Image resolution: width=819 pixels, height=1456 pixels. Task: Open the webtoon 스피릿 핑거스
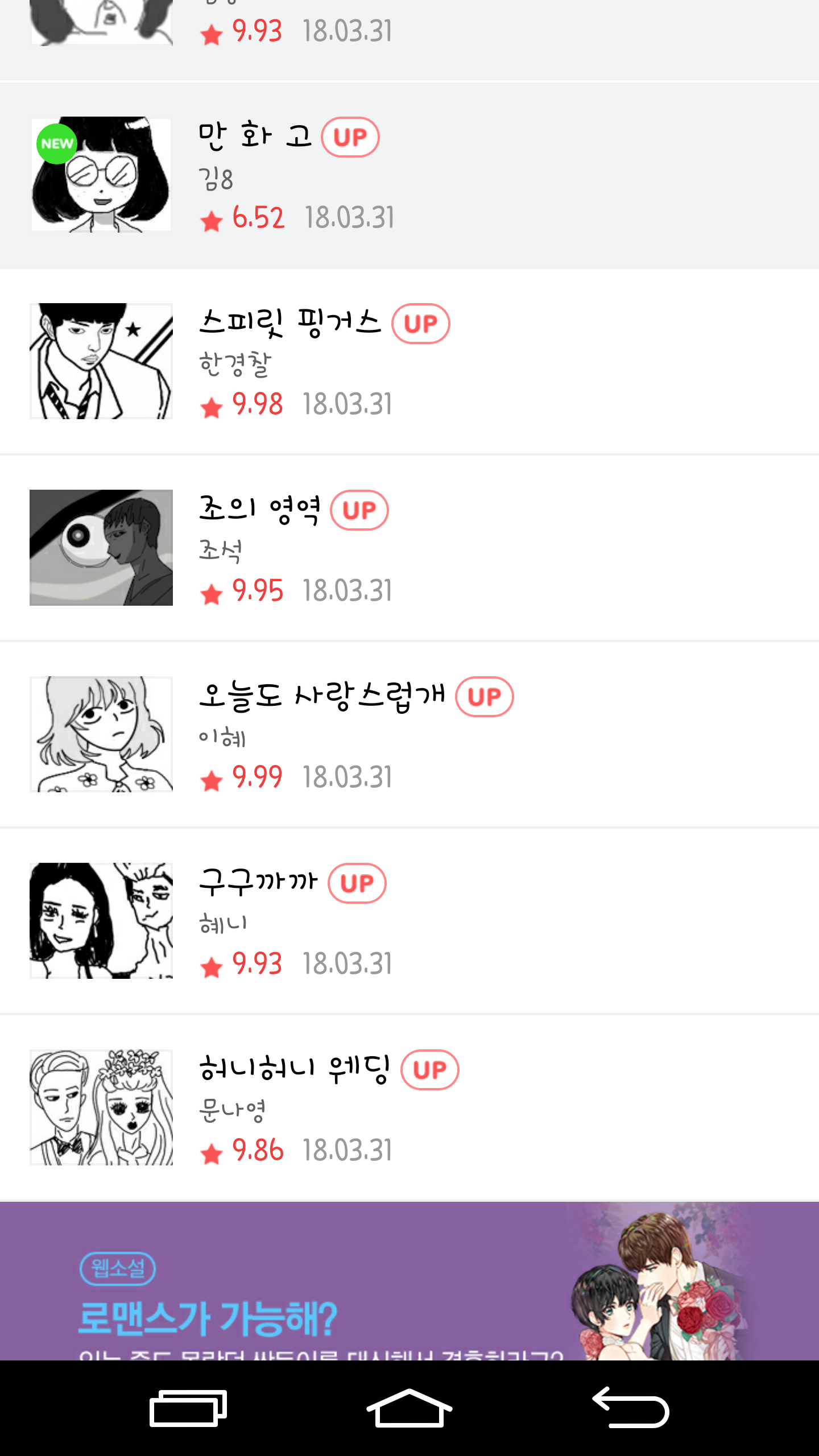click(x=409, y=362)
